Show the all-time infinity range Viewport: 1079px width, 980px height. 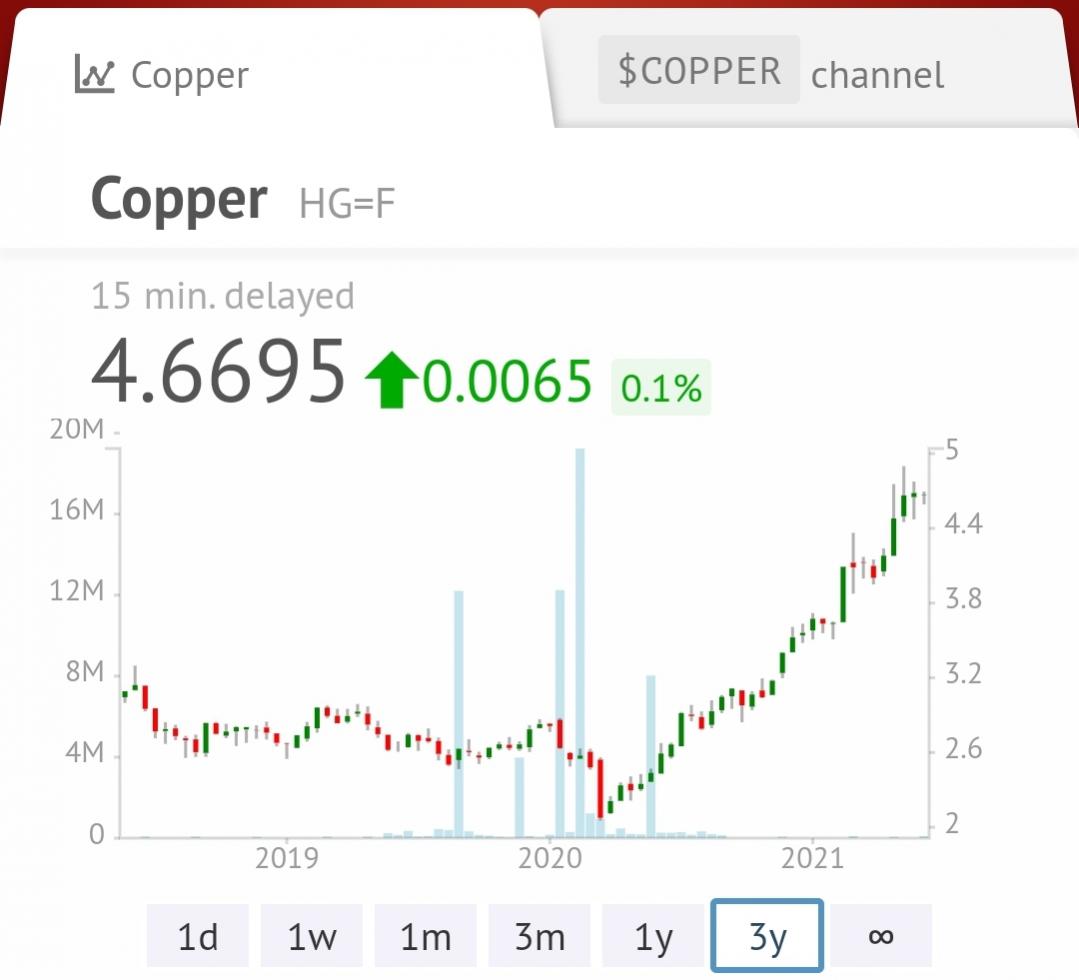pos(880,936)
